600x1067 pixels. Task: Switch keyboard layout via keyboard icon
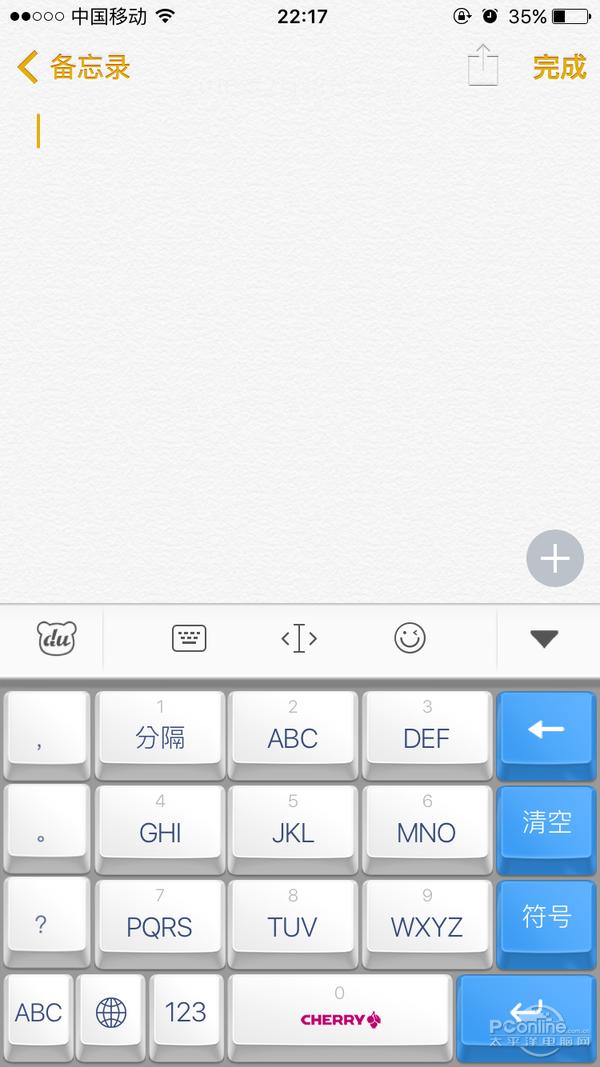[189, 638]
